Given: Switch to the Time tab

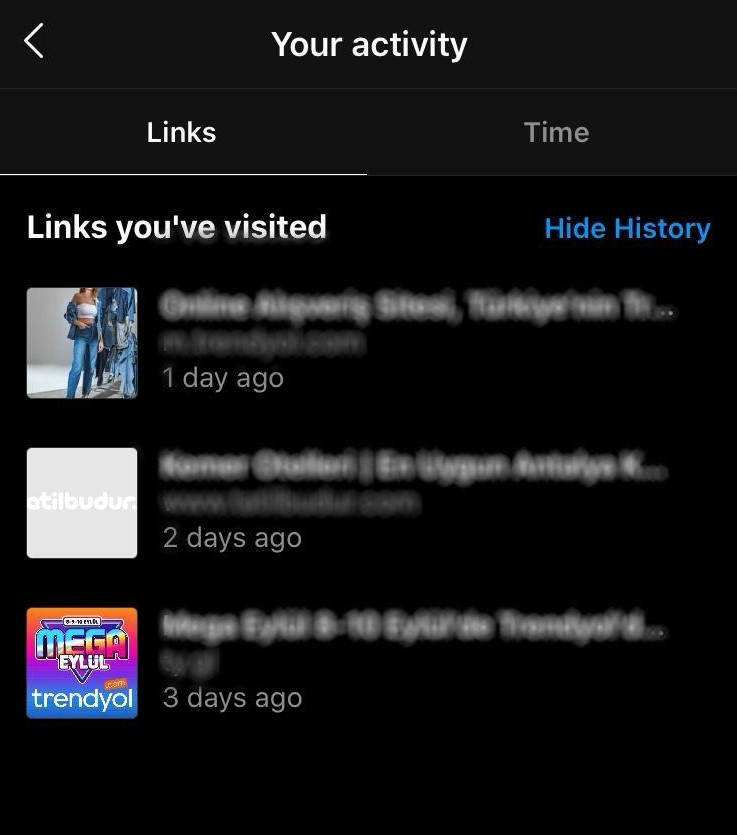Looking at the screenshot, I should point(556,132).
